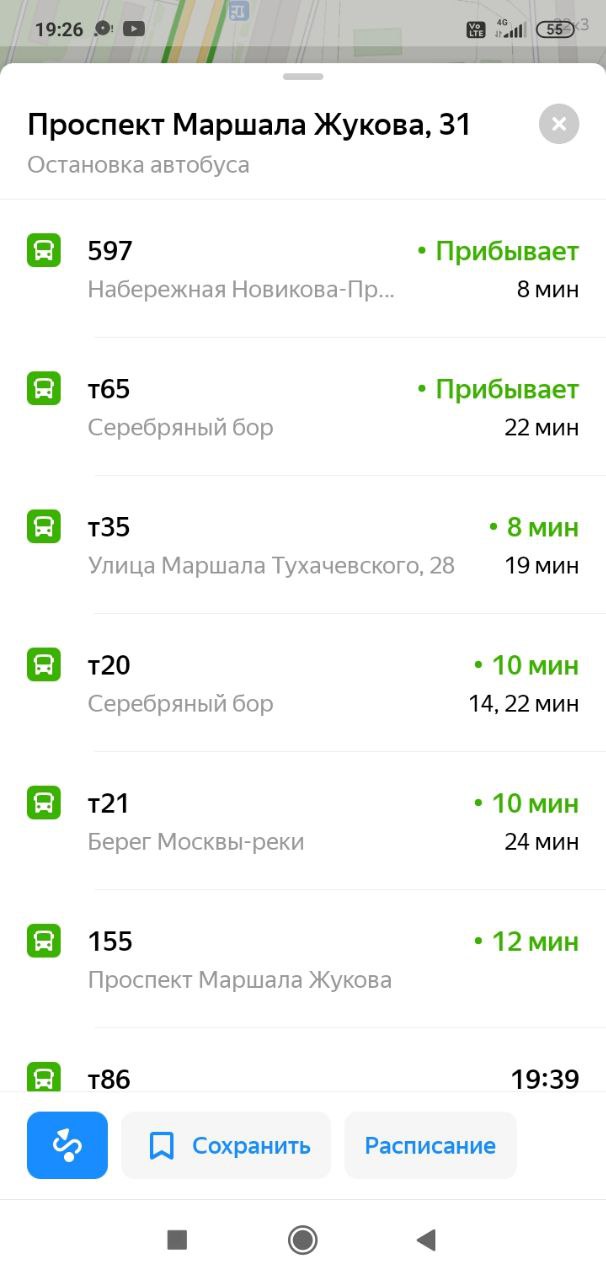Open route т20 to Серебряный бор
Screen dimensions: 606x1280
pos(303,683)
